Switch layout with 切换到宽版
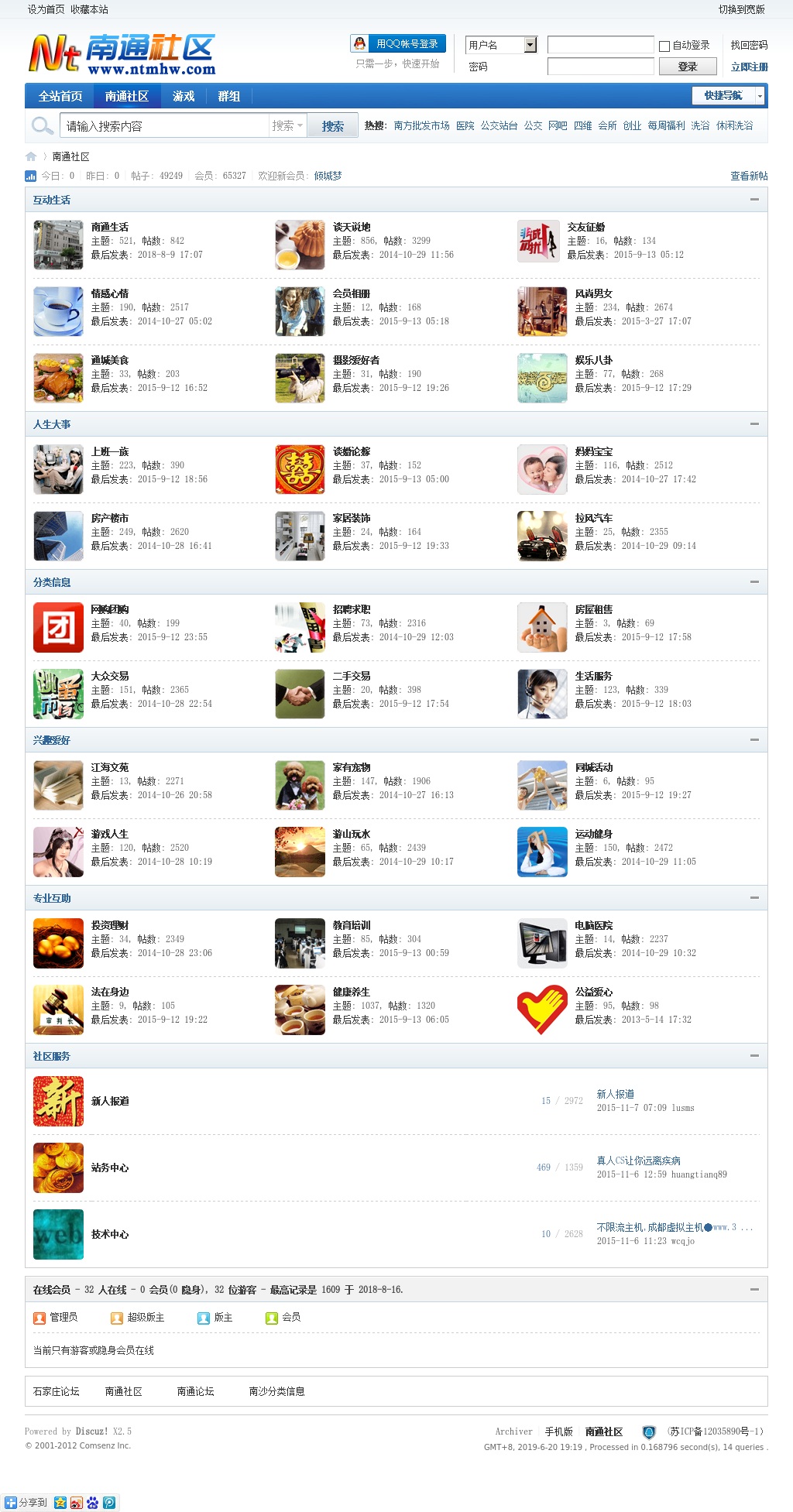This screenshot has height=1512, width=793. [x=741, y=9]
